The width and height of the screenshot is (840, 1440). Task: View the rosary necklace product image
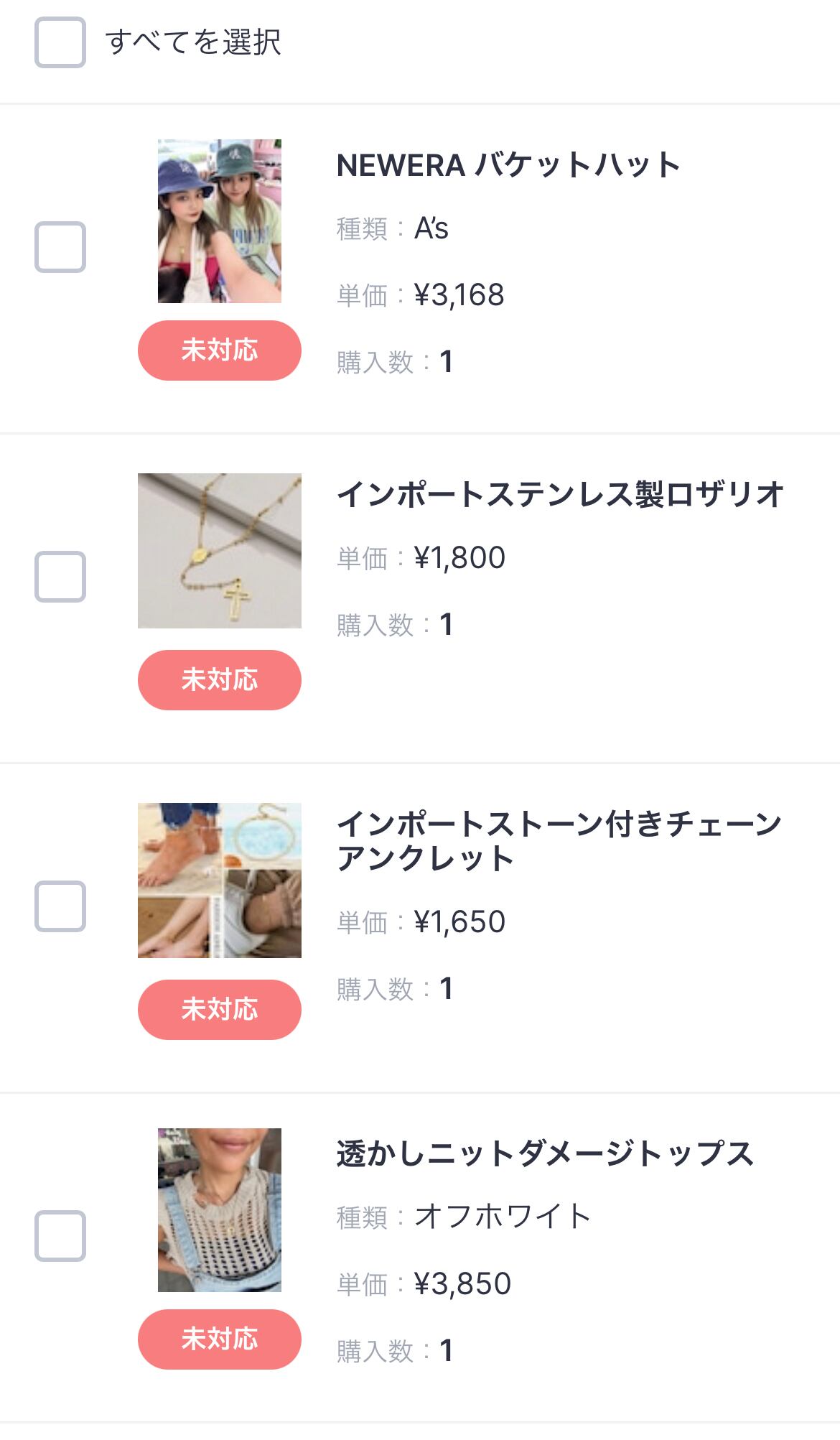(219, 551)
